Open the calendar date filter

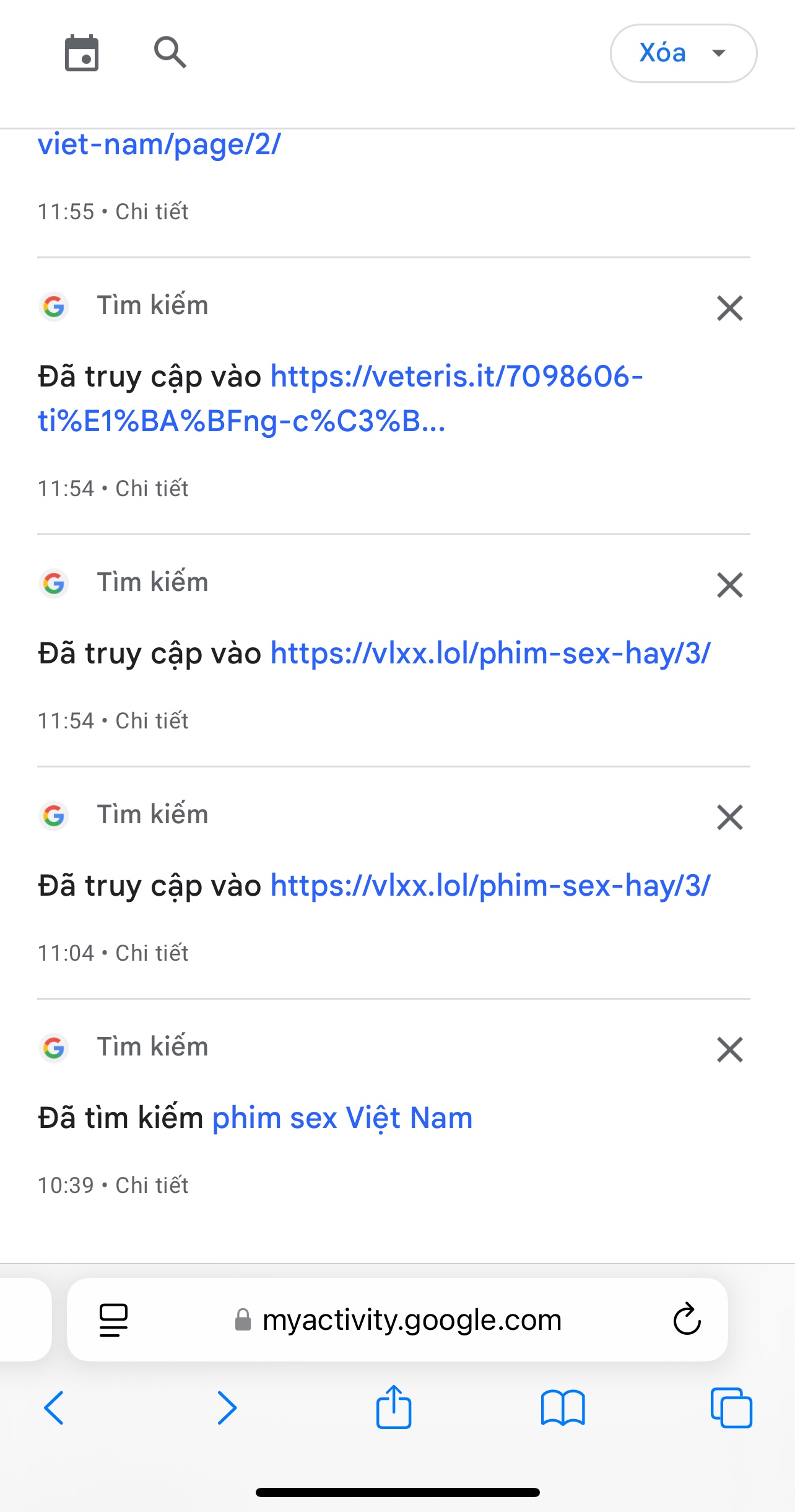82,53
